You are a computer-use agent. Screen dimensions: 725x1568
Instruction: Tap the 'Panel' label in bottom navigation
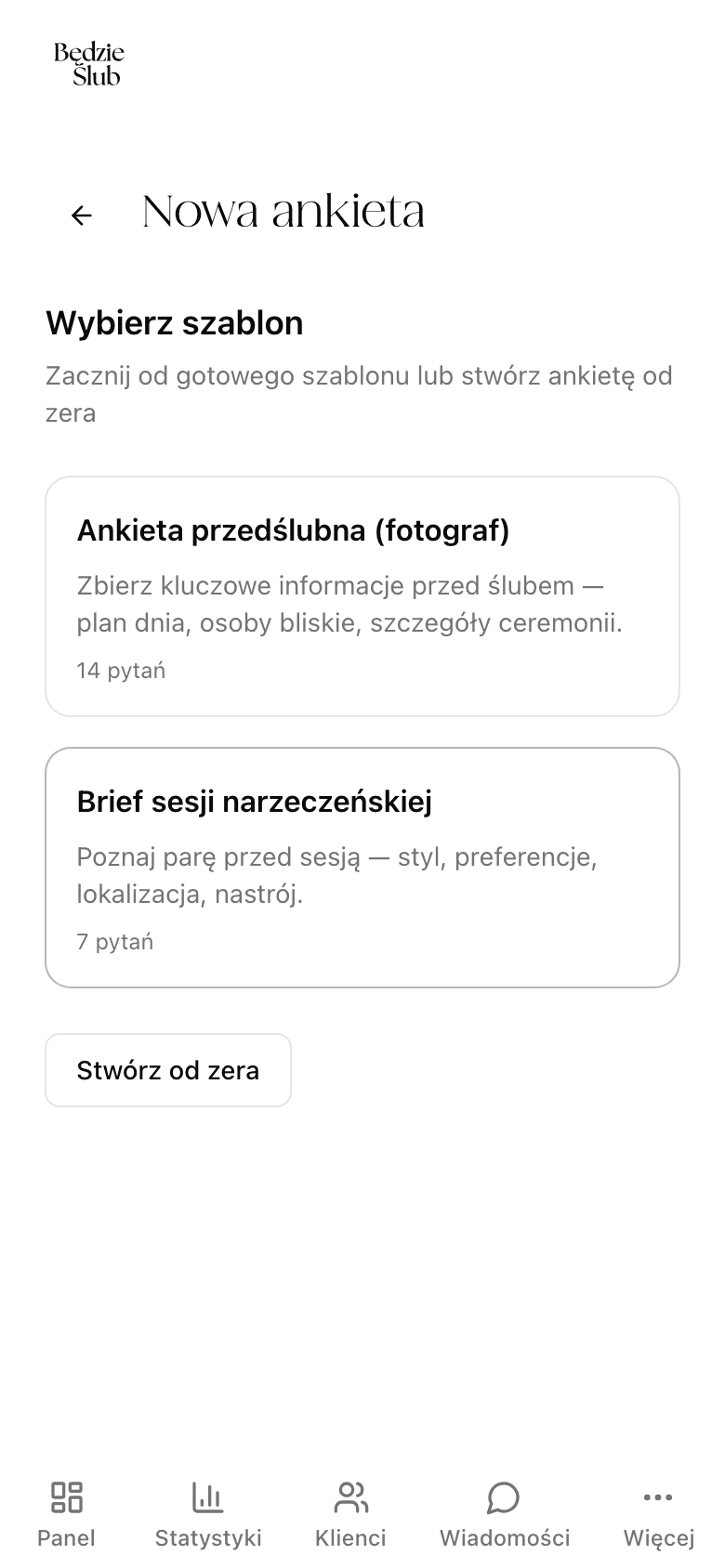pos(65,1537)
